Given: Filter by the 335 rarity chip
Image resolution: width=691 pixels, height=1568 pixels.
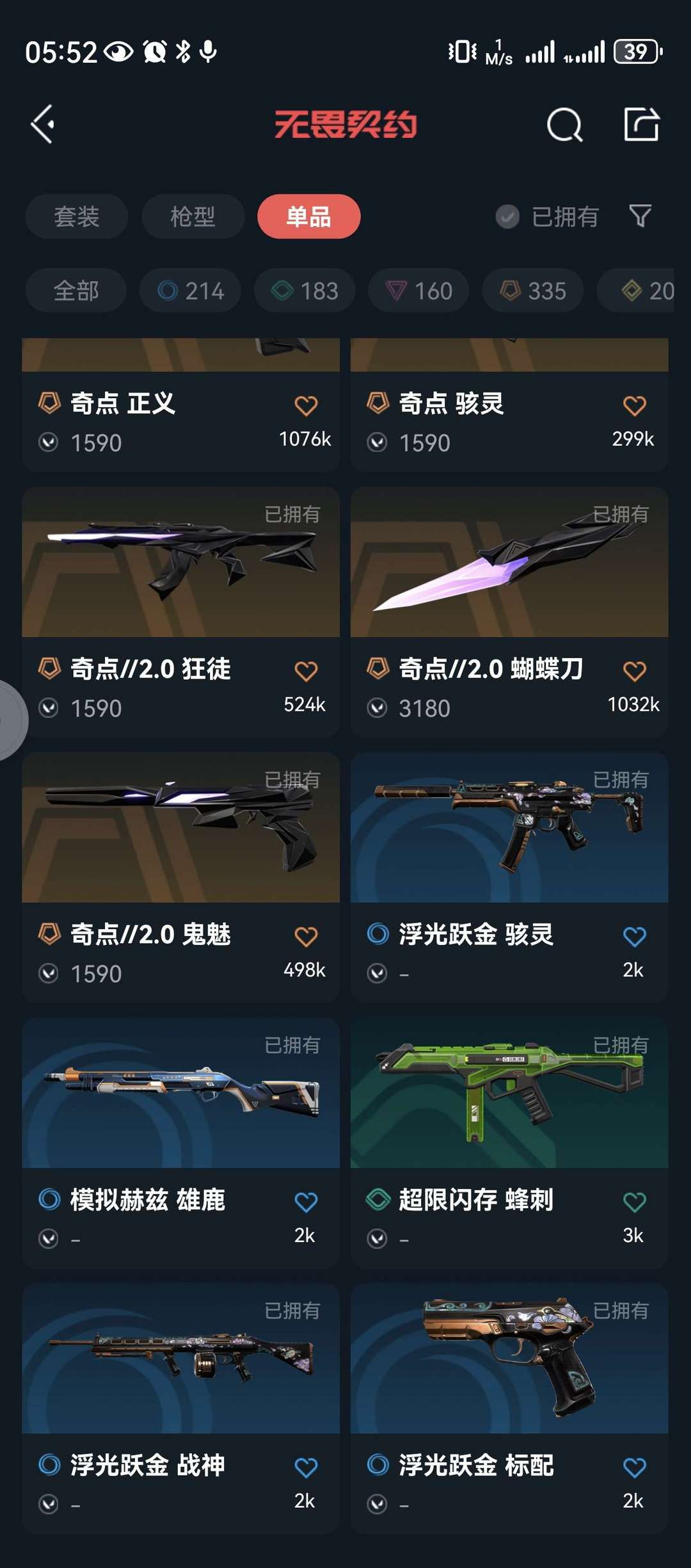Looking at the screenshot, I should coord(533,290).
